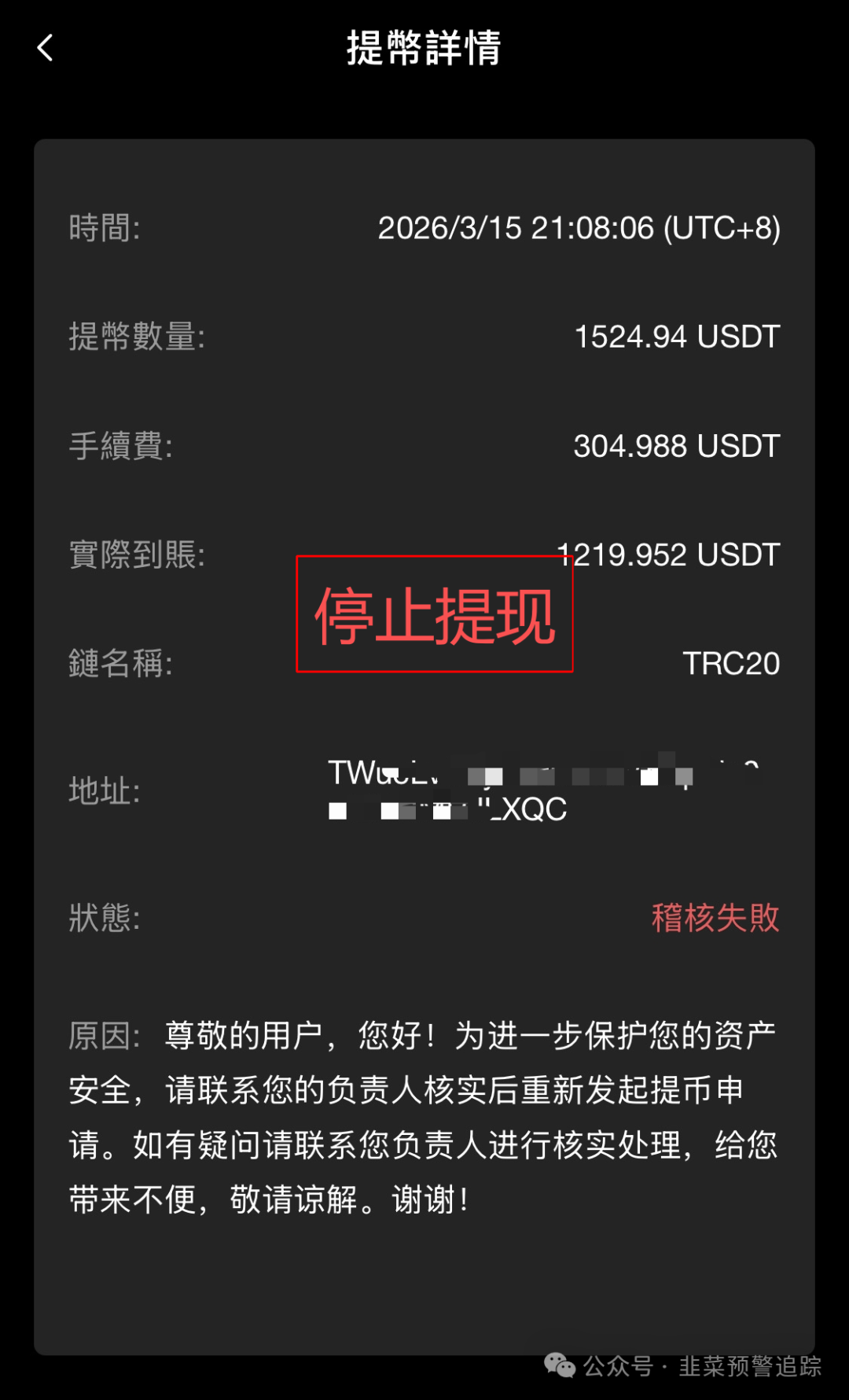
Task: Select the withdrawal address starting with TWu
Action: [x=369, y=773]
